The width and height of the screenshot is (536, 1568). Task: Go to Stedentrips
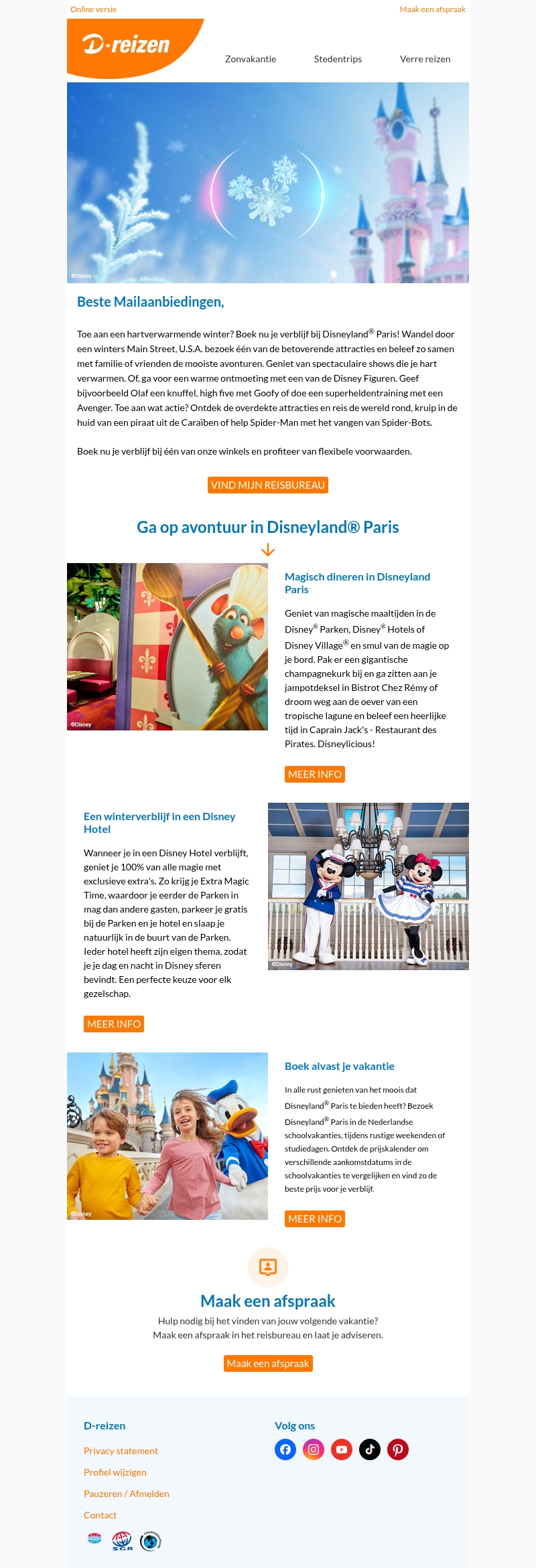pyautogui.click(x=338, y=59)
